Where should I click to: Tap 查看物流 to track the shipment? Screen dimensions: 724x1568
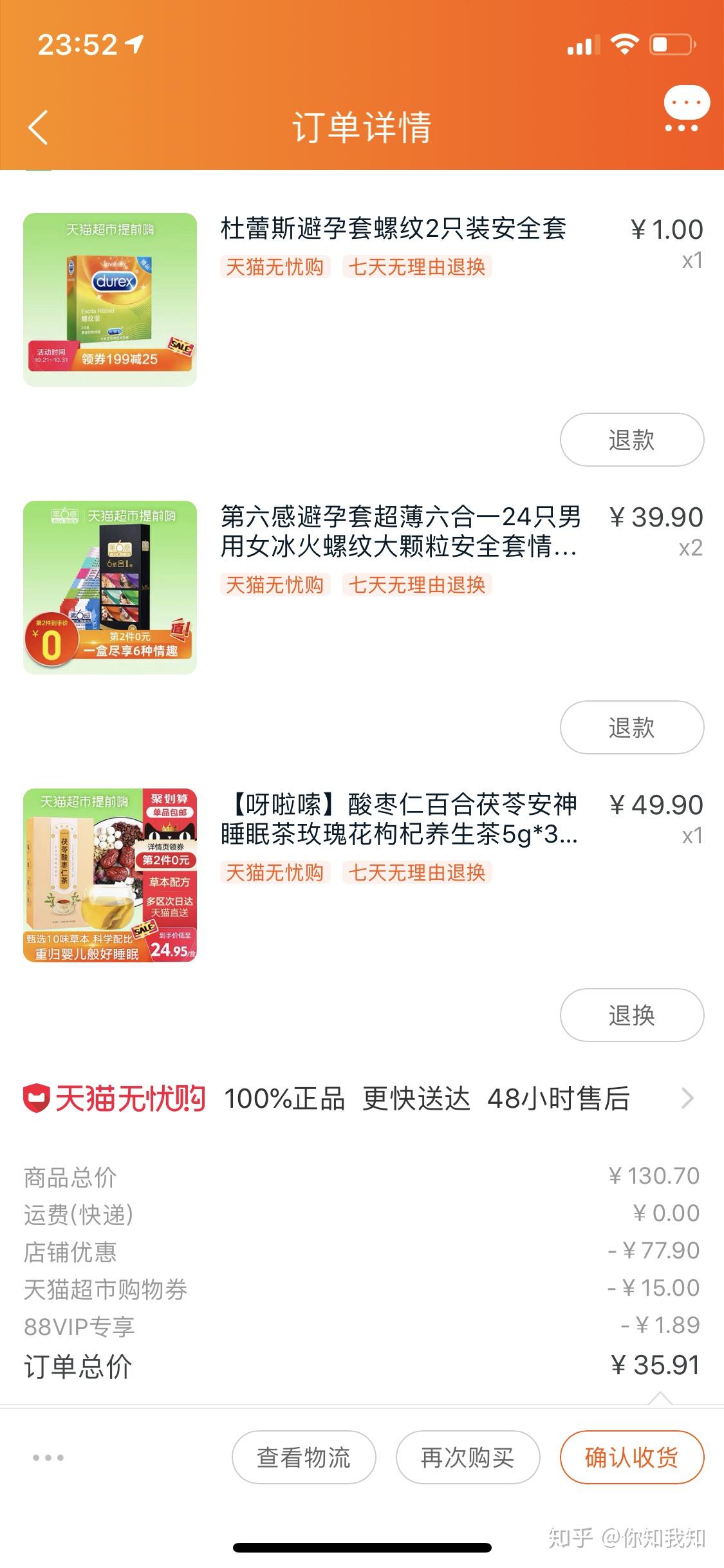pos(304,1458)
